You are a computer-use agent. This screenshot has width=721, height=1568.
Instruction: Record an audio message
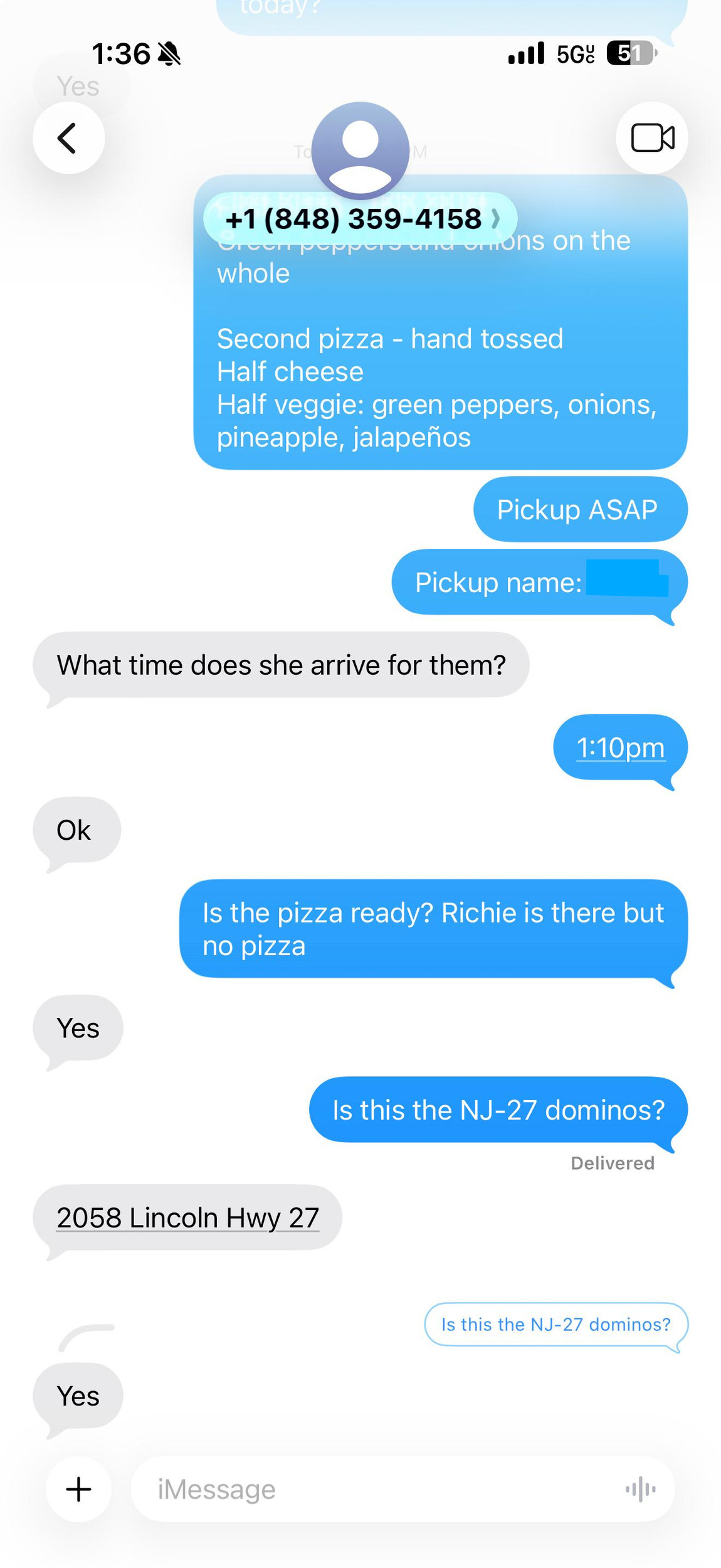640,1489
